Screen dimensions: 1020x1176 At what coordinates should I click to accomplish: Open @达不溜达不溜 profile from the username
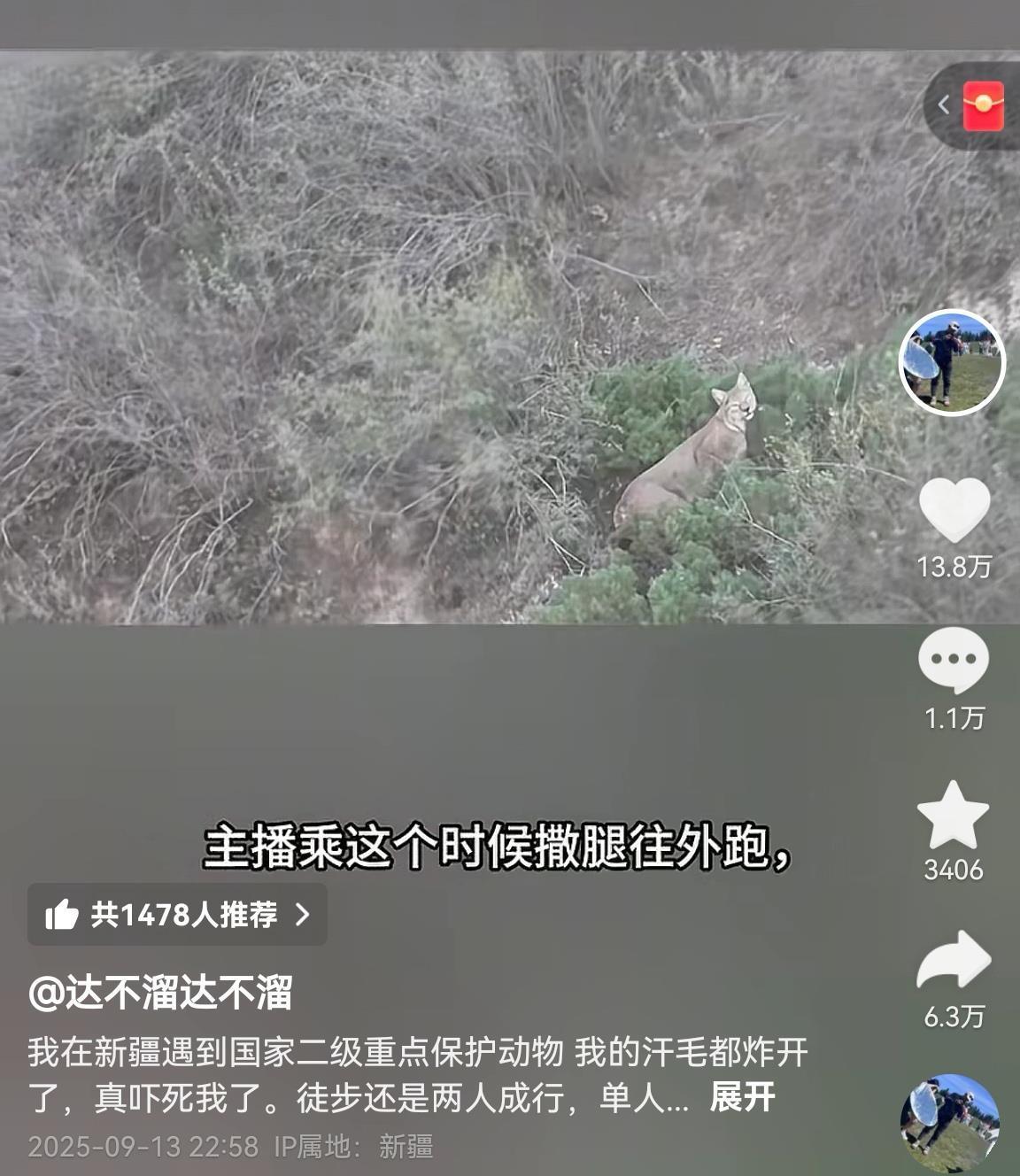[x=160, y=993]
